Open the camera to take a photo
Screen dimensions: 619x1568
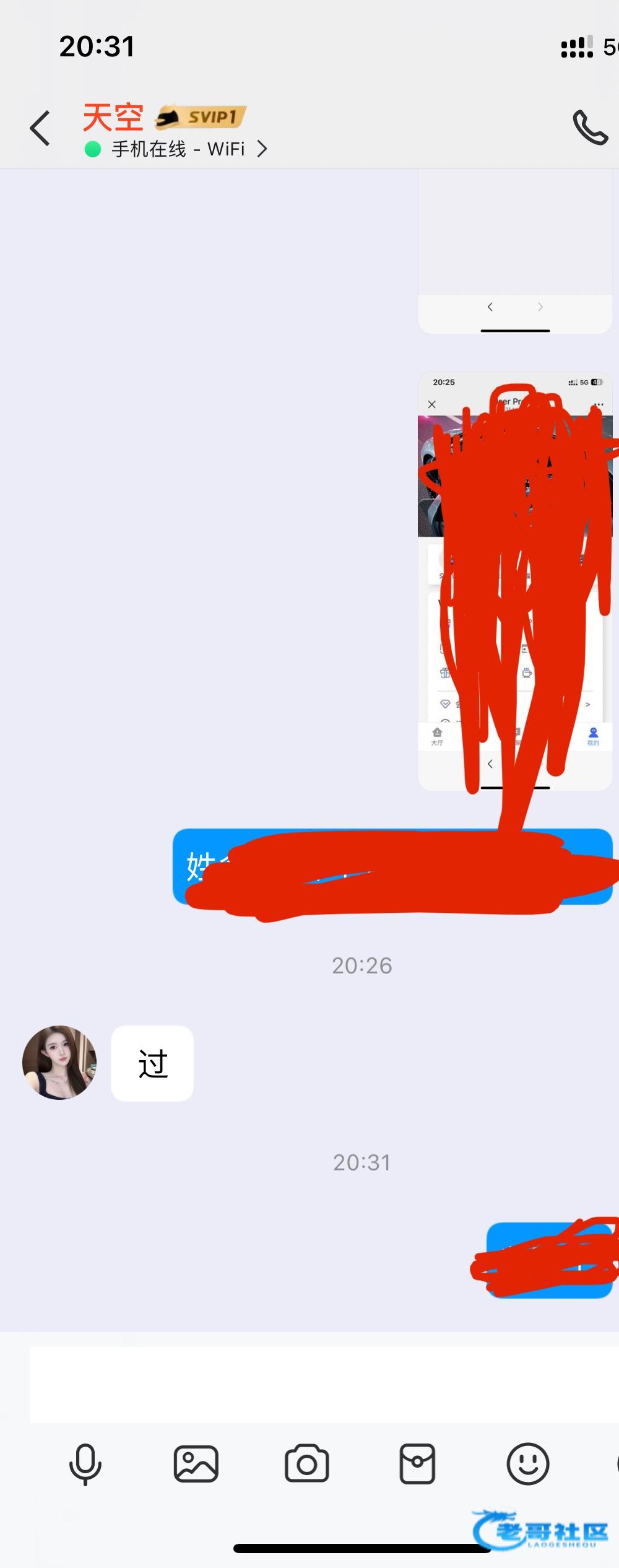click(306, 1464)
